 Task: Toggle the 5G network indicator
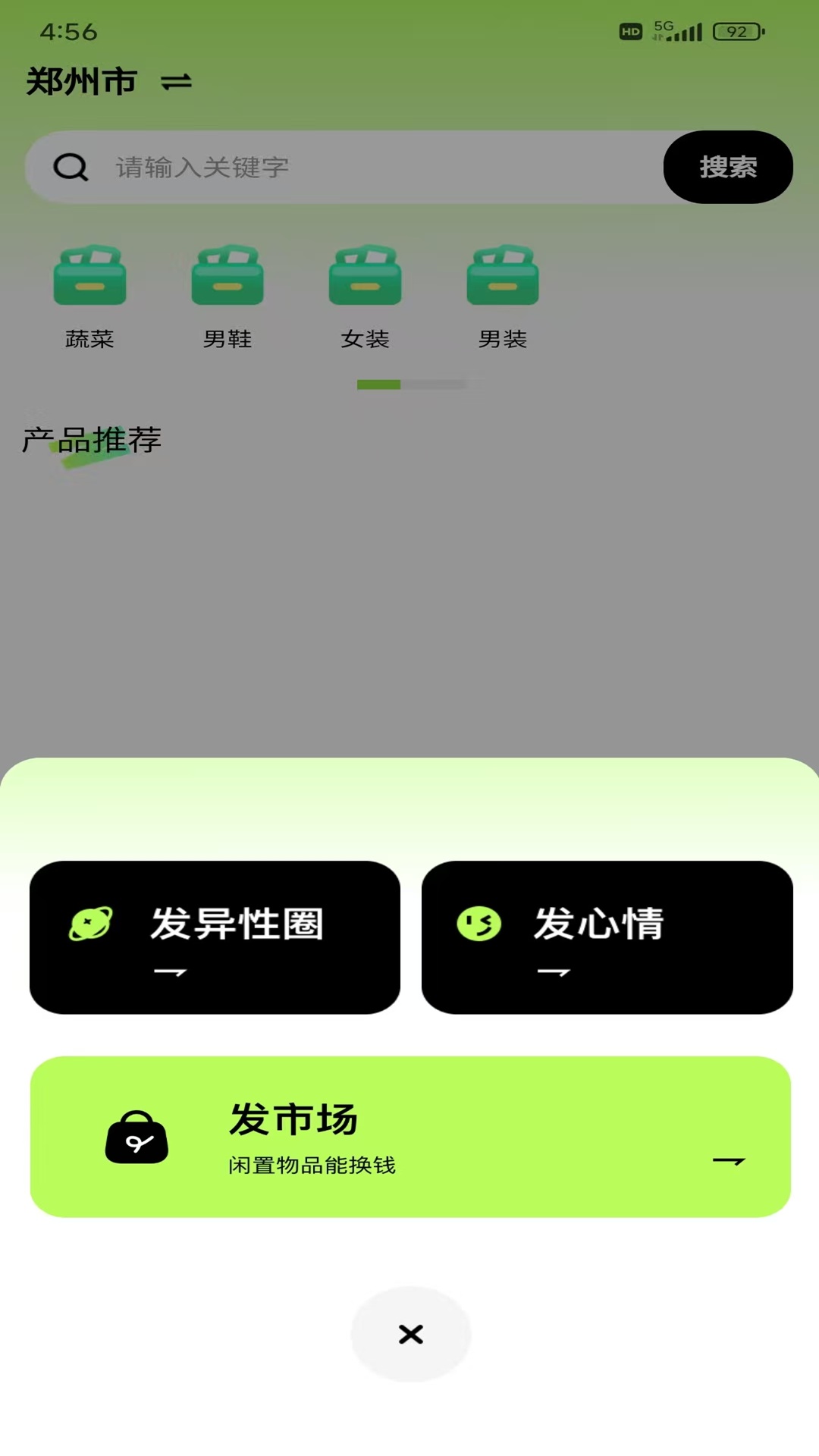[662, 29]
